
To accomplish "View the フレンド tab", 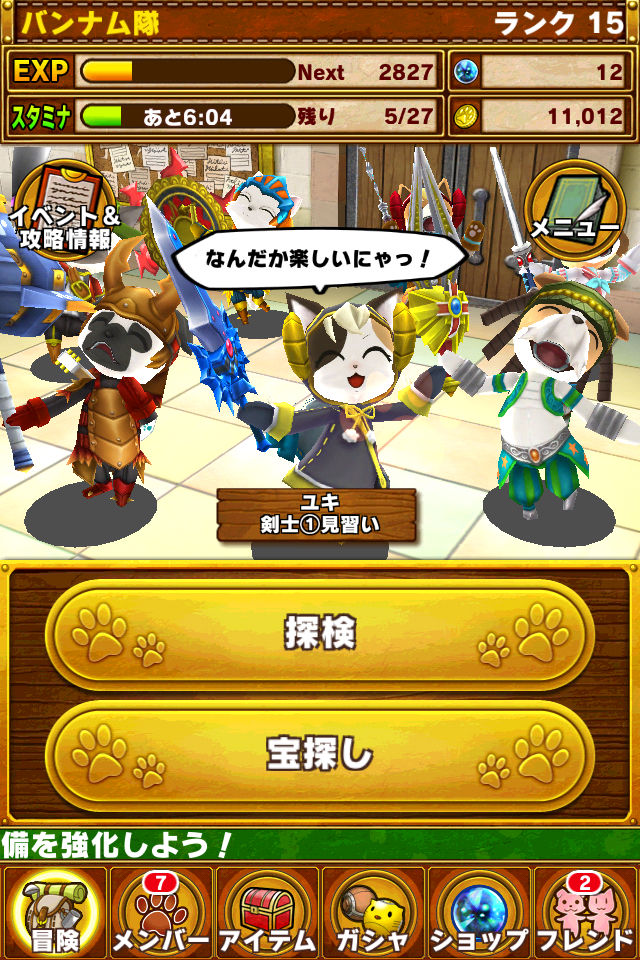I will (585, 912).
